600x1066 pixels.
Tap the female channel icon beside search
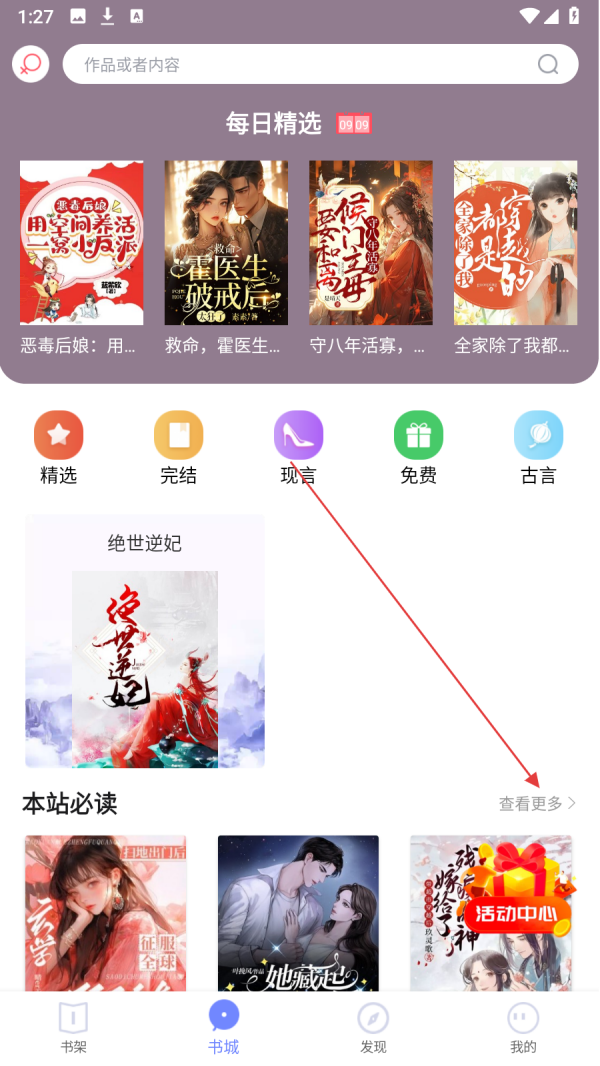click(x=31, y=65)
